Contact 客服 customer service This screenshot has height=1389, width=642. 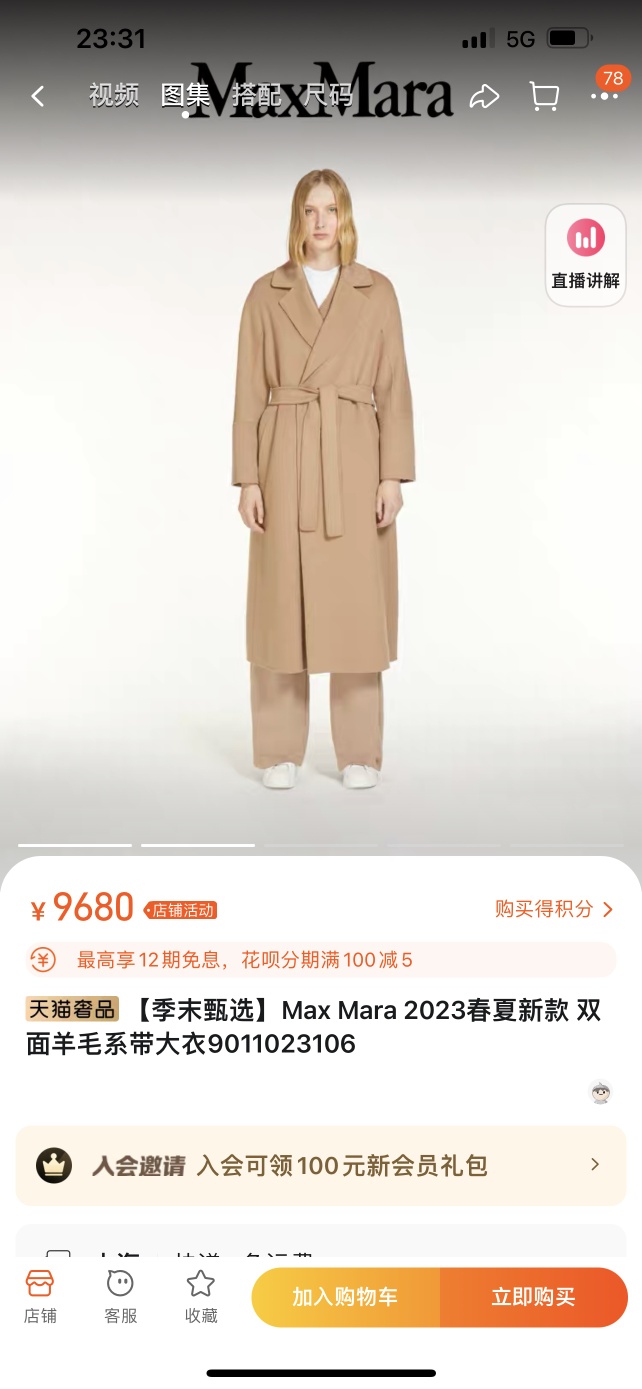pyautogui.click(x=120, y=1297)
